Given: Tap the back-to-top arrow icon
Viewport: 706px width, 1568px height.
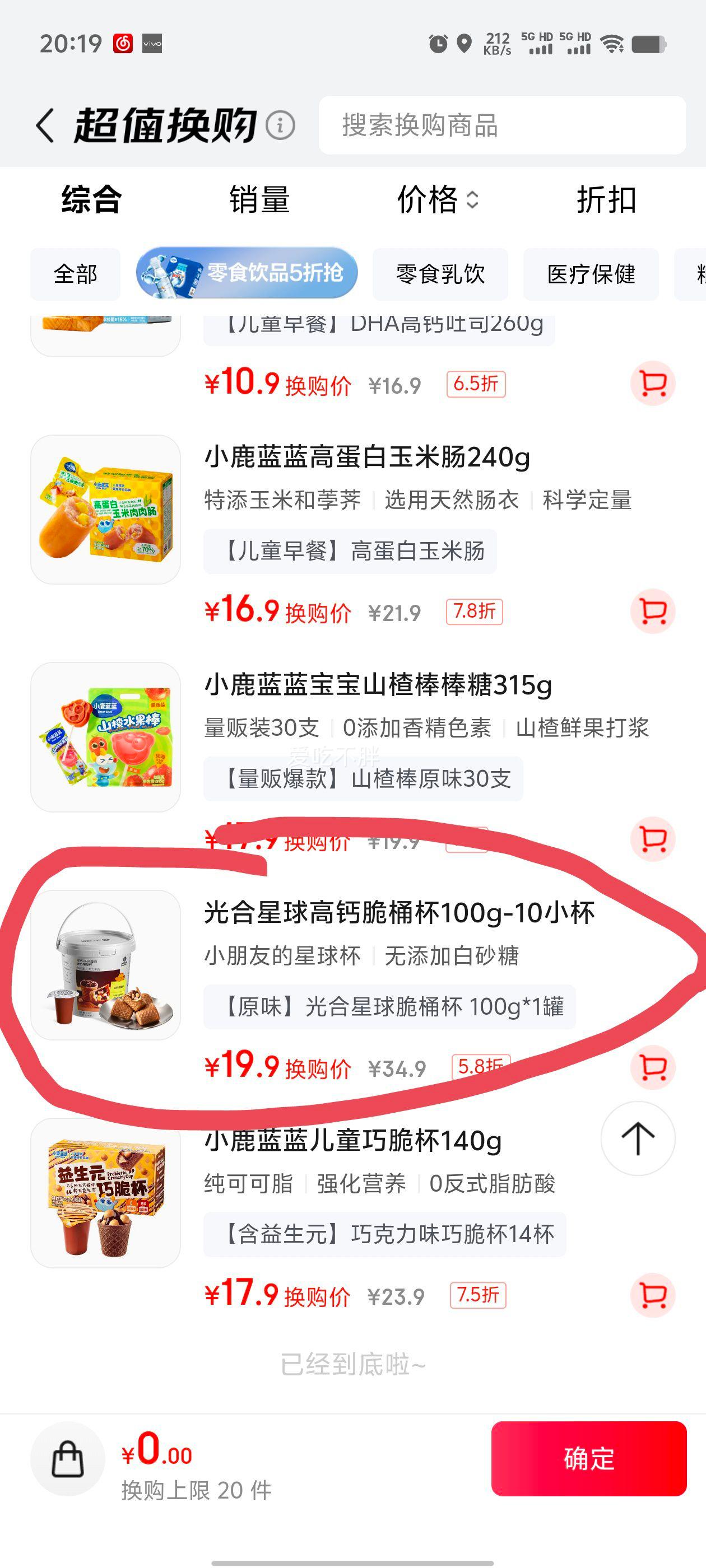Looking at the screenshot, I should pyautogui.click(x=637, y=1140).
